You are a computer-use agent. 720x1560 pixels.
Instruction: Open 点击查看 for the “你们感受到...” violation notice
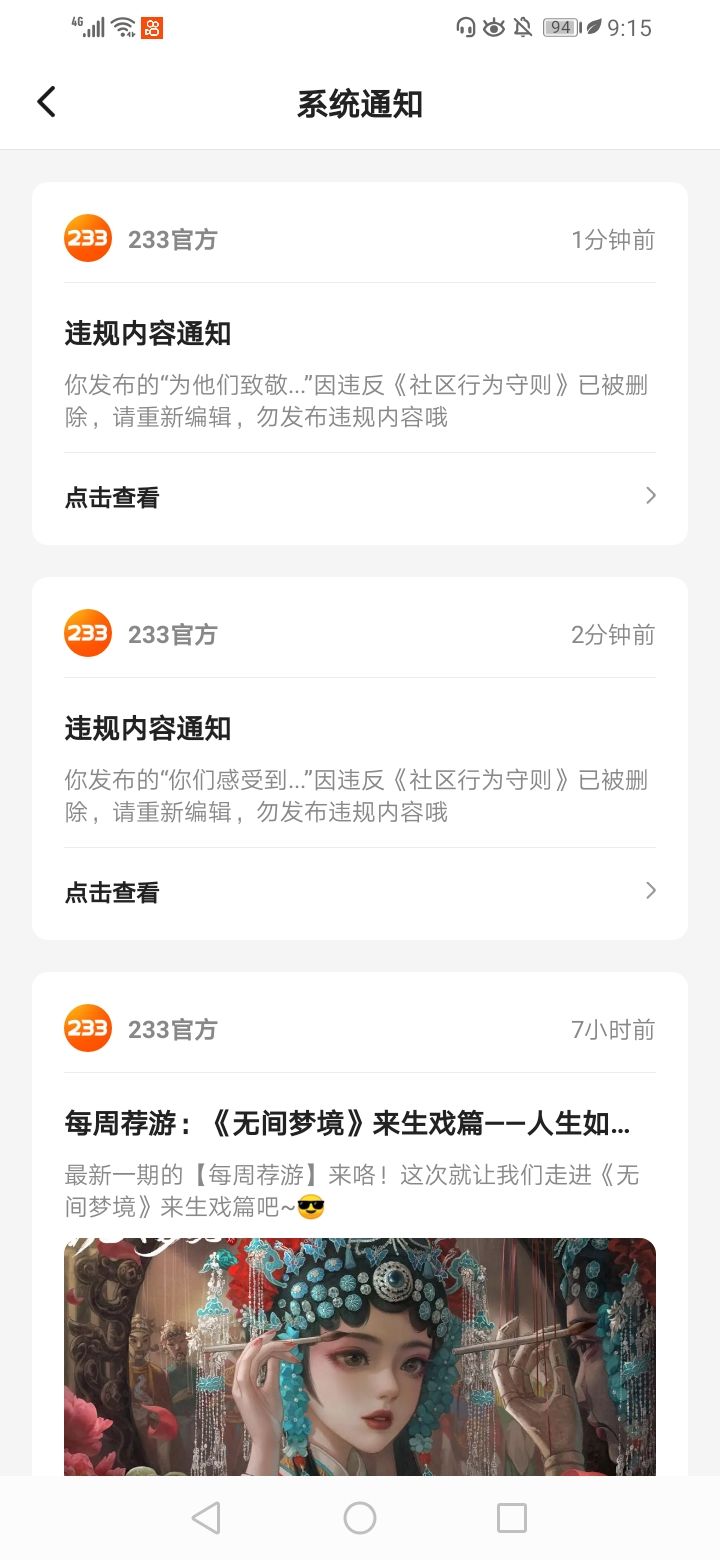[360, 892]
